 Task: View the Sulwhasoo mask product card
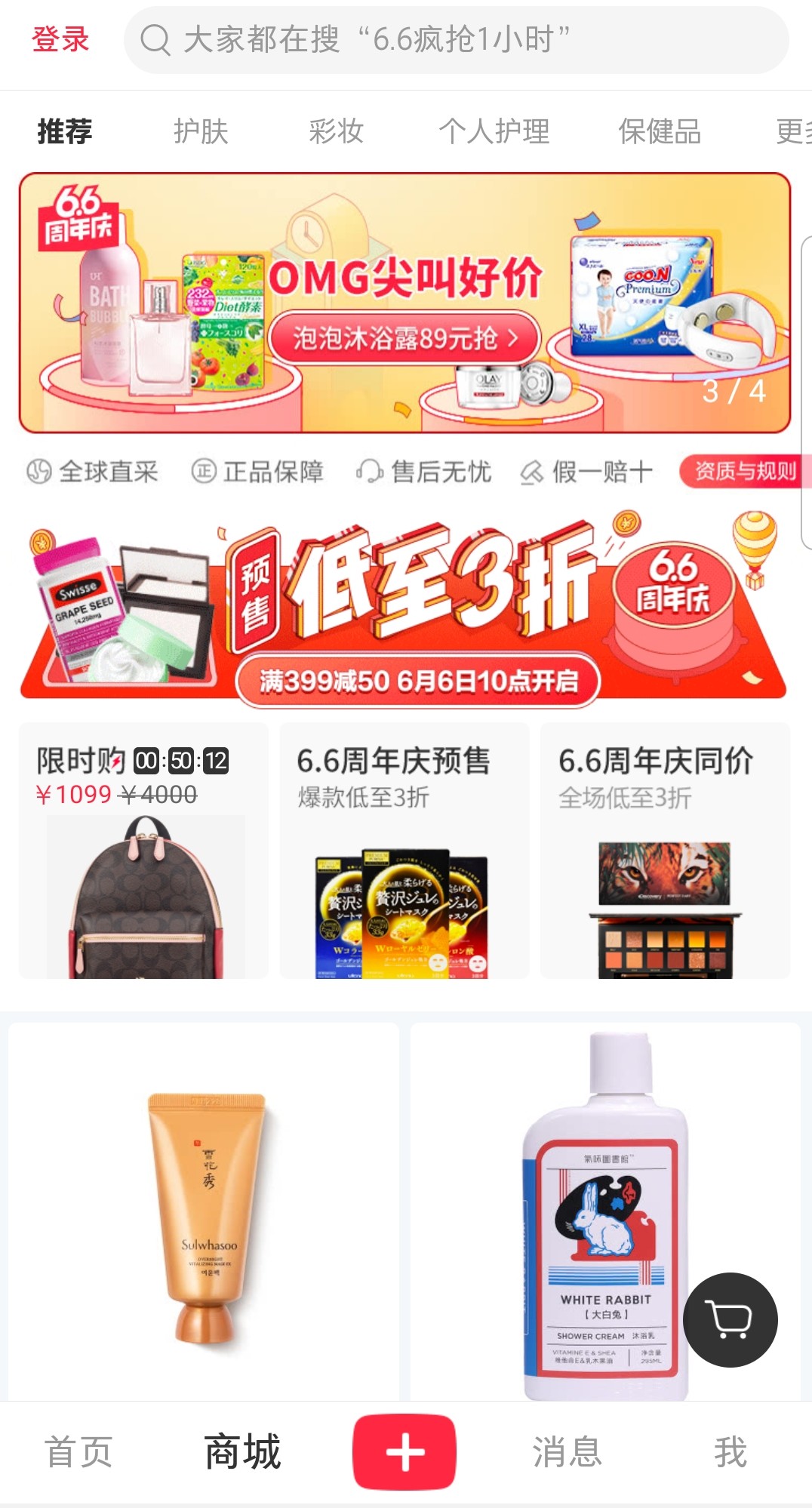coord(204,1211)
